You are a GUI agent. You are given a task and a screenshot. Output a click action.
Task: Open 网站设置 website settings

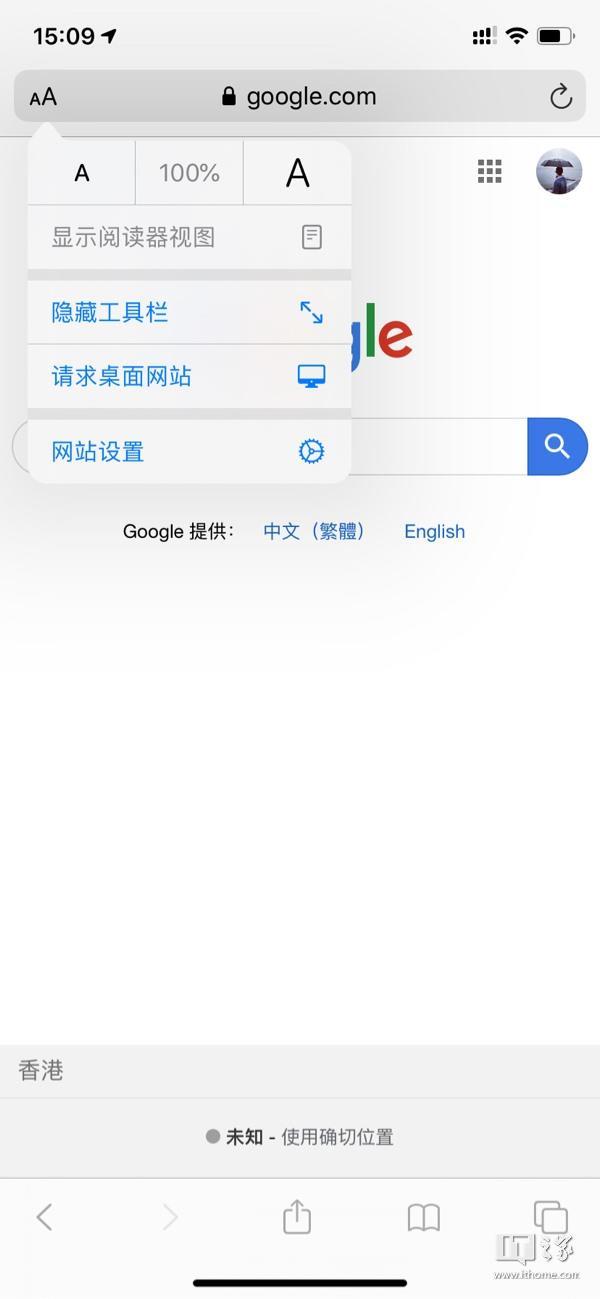coord(189,452)
